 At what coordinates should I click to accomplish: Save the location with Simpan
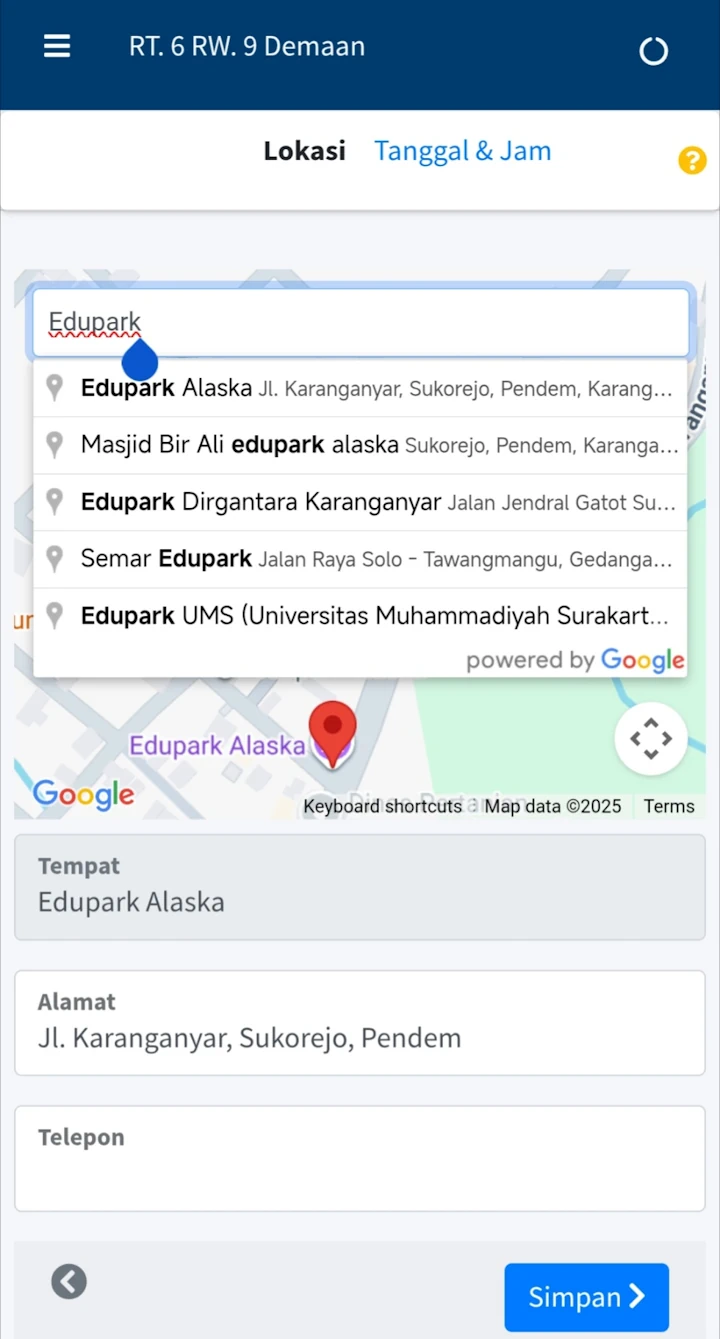tap(586, 1297)
